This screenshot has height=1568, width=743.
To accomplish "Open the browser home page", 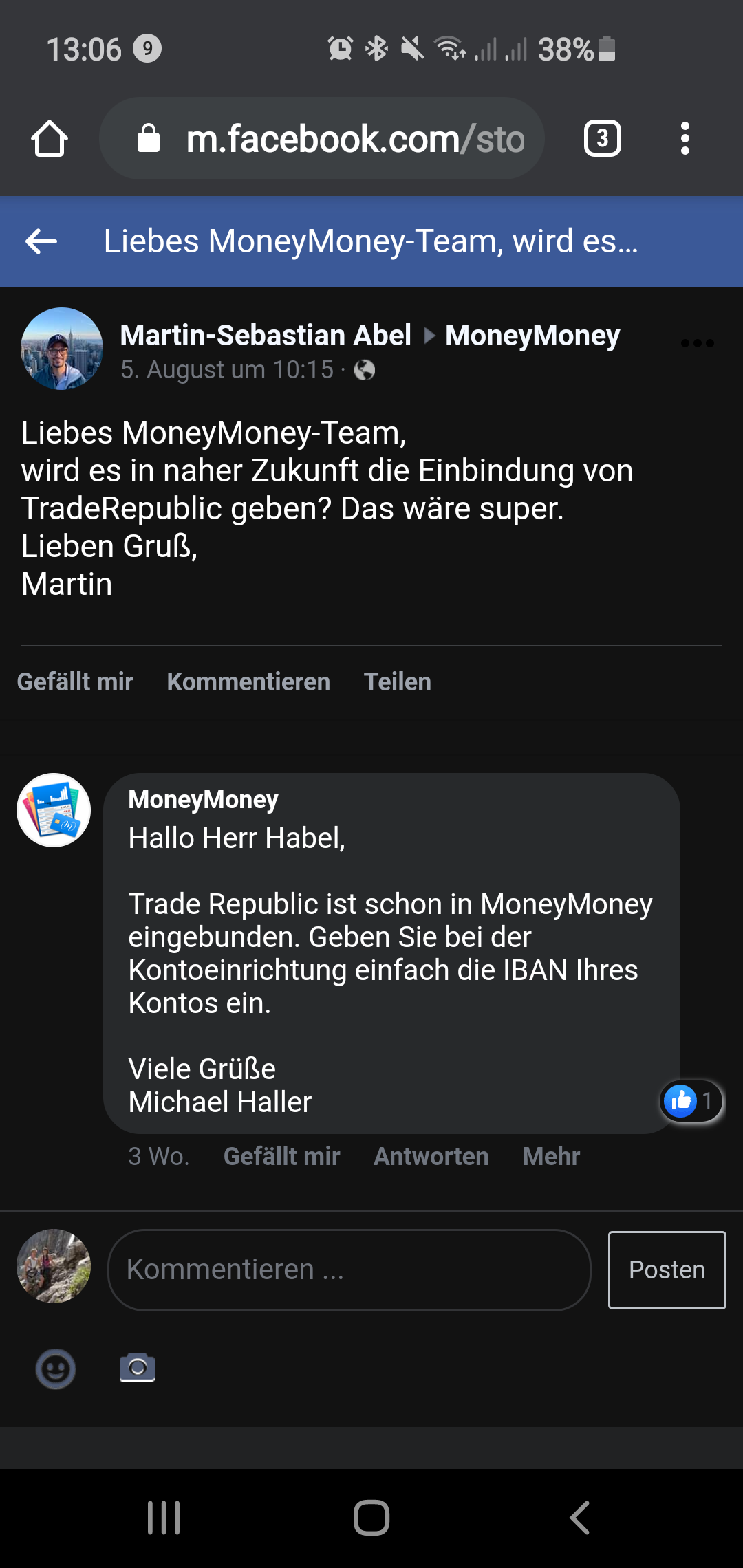I will pos(50,139).
